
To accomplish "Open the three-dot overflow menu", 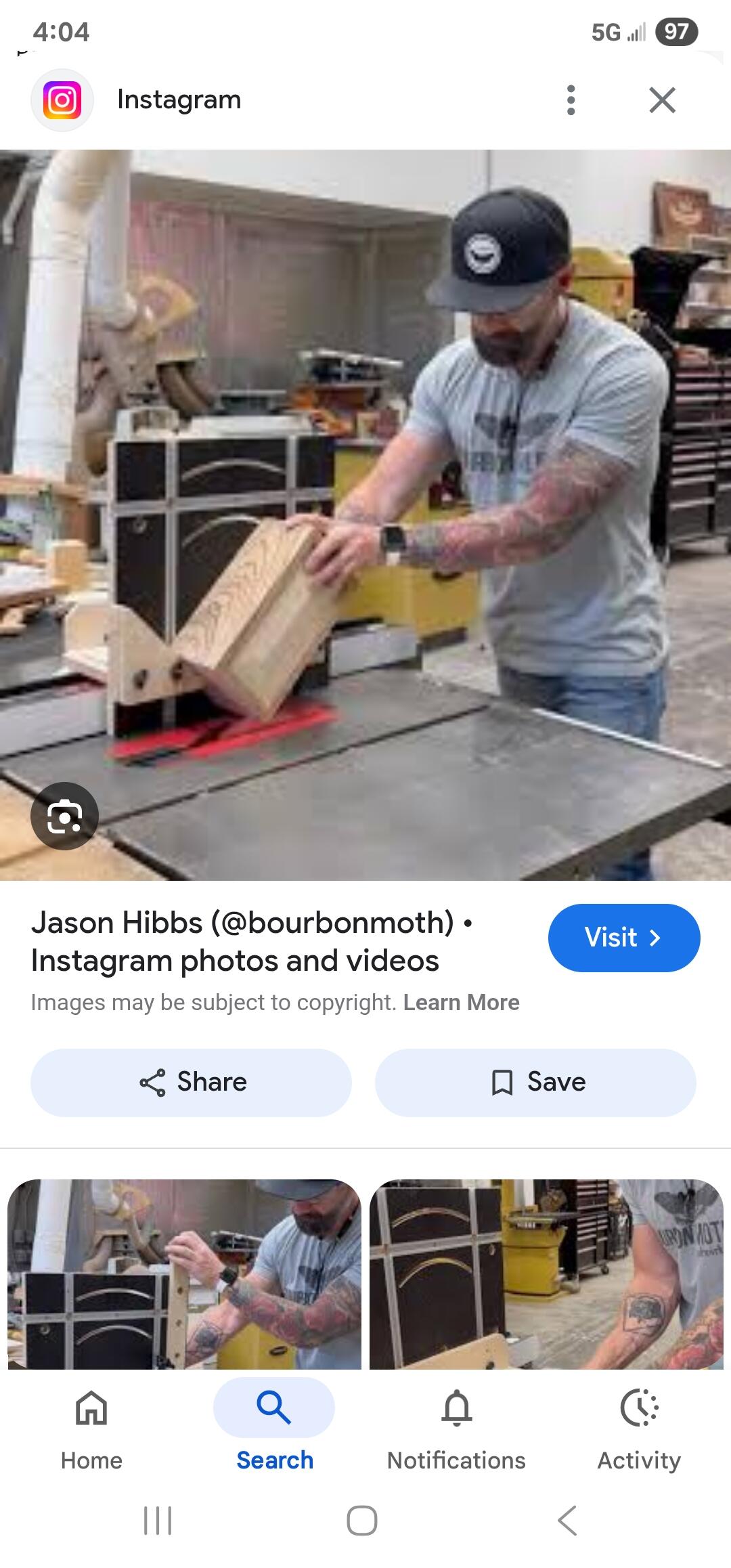I will point(571,100).
